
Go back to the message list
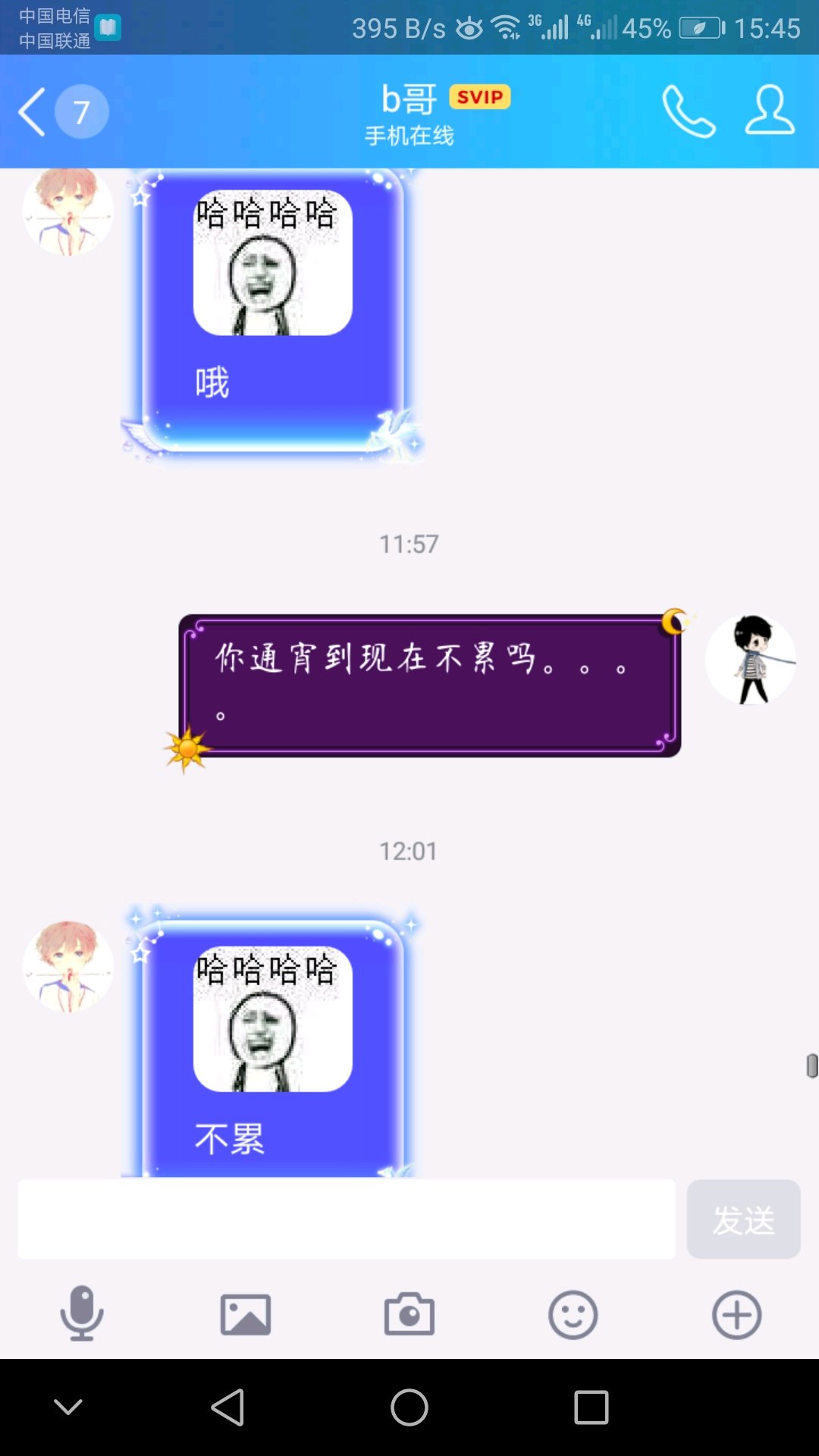62,111
